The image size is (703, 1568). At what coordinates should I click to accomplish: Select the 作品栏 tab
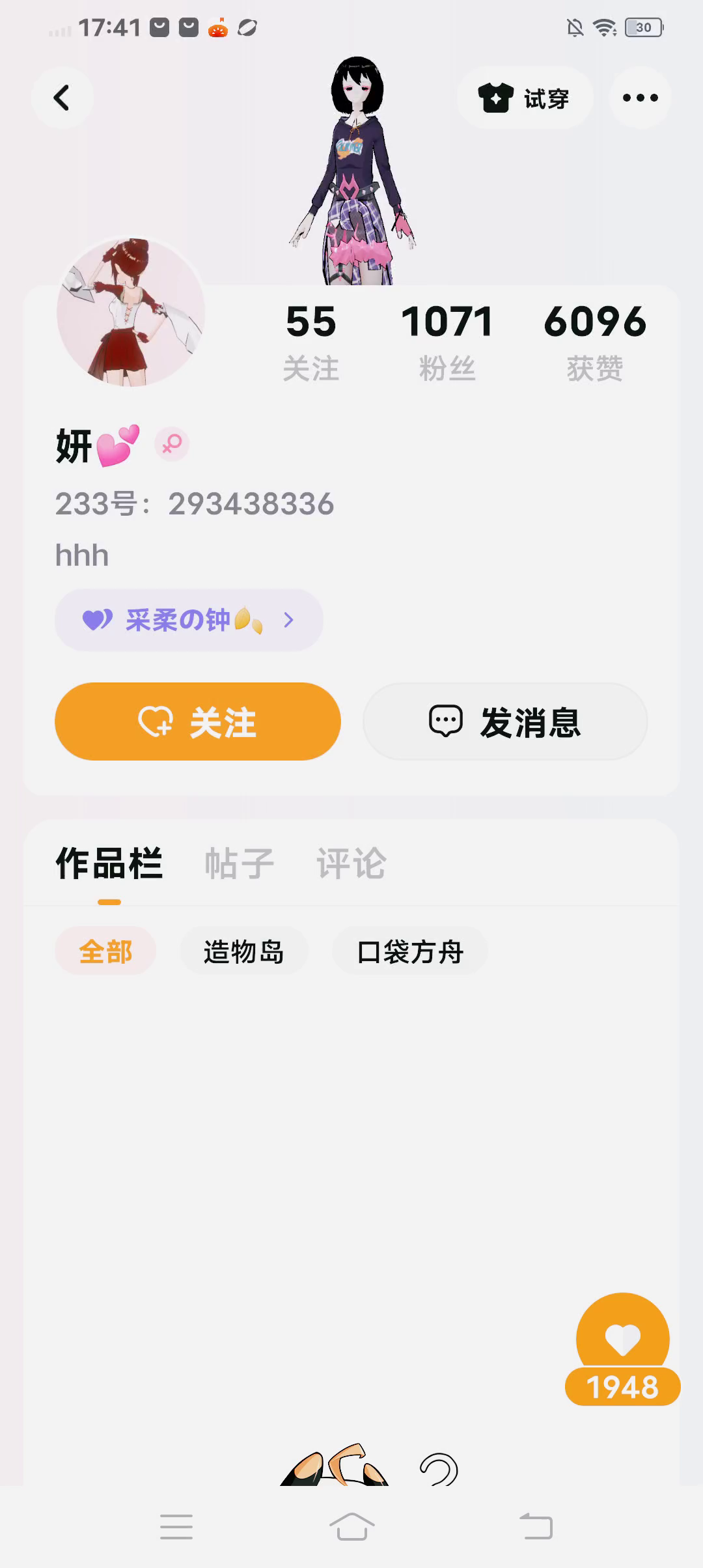(109, 864)
